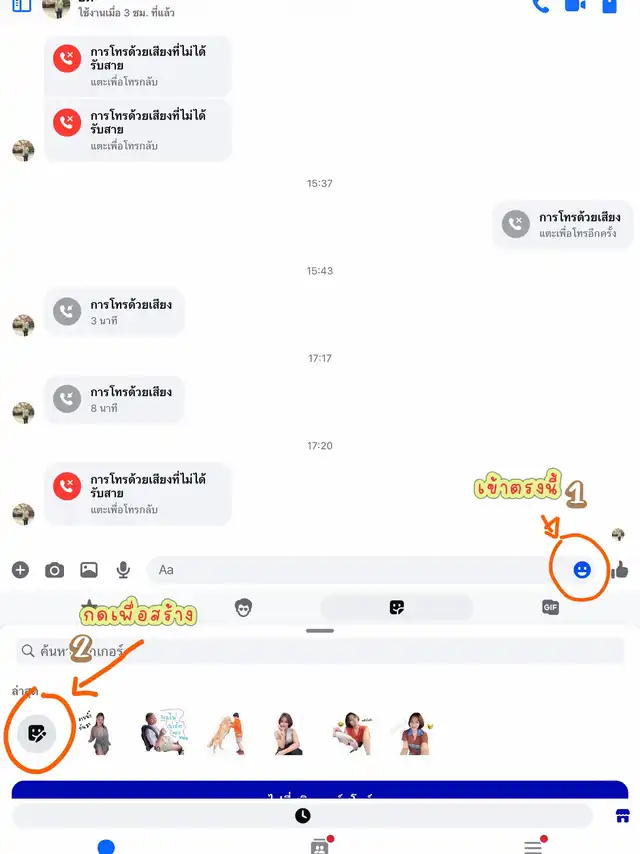Send a thumbs-up like
640x854 pixels.
620,570
